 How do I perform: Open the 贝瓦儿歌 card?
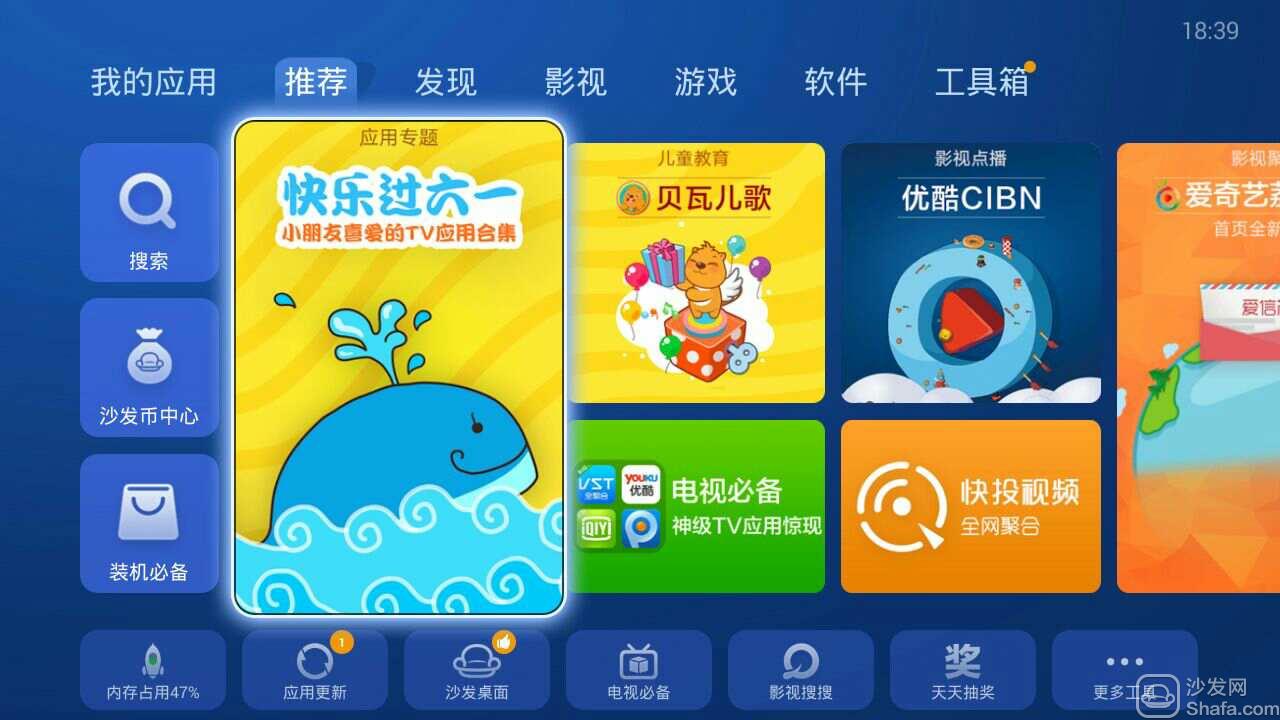(697, 273)
